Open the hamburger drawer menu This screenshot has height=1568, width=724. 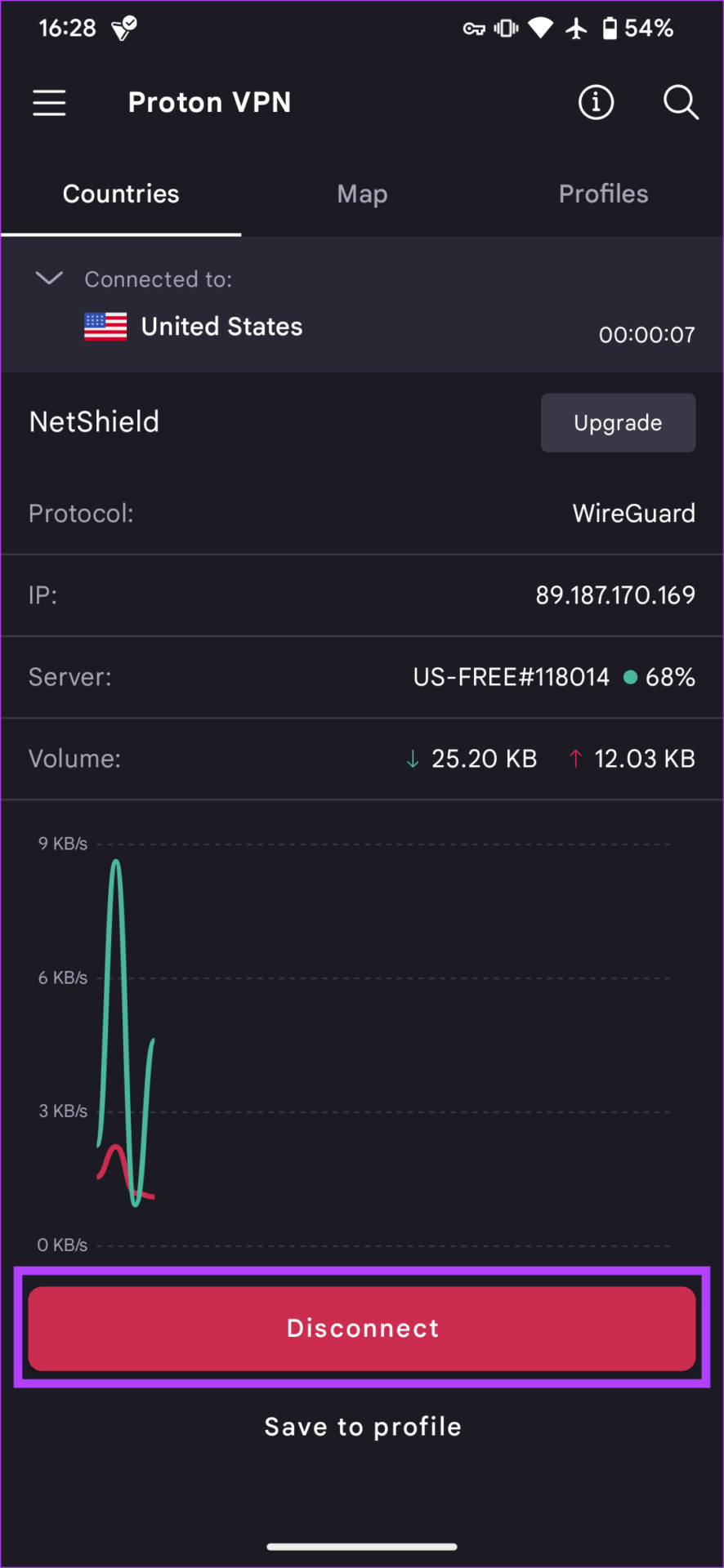49,103
